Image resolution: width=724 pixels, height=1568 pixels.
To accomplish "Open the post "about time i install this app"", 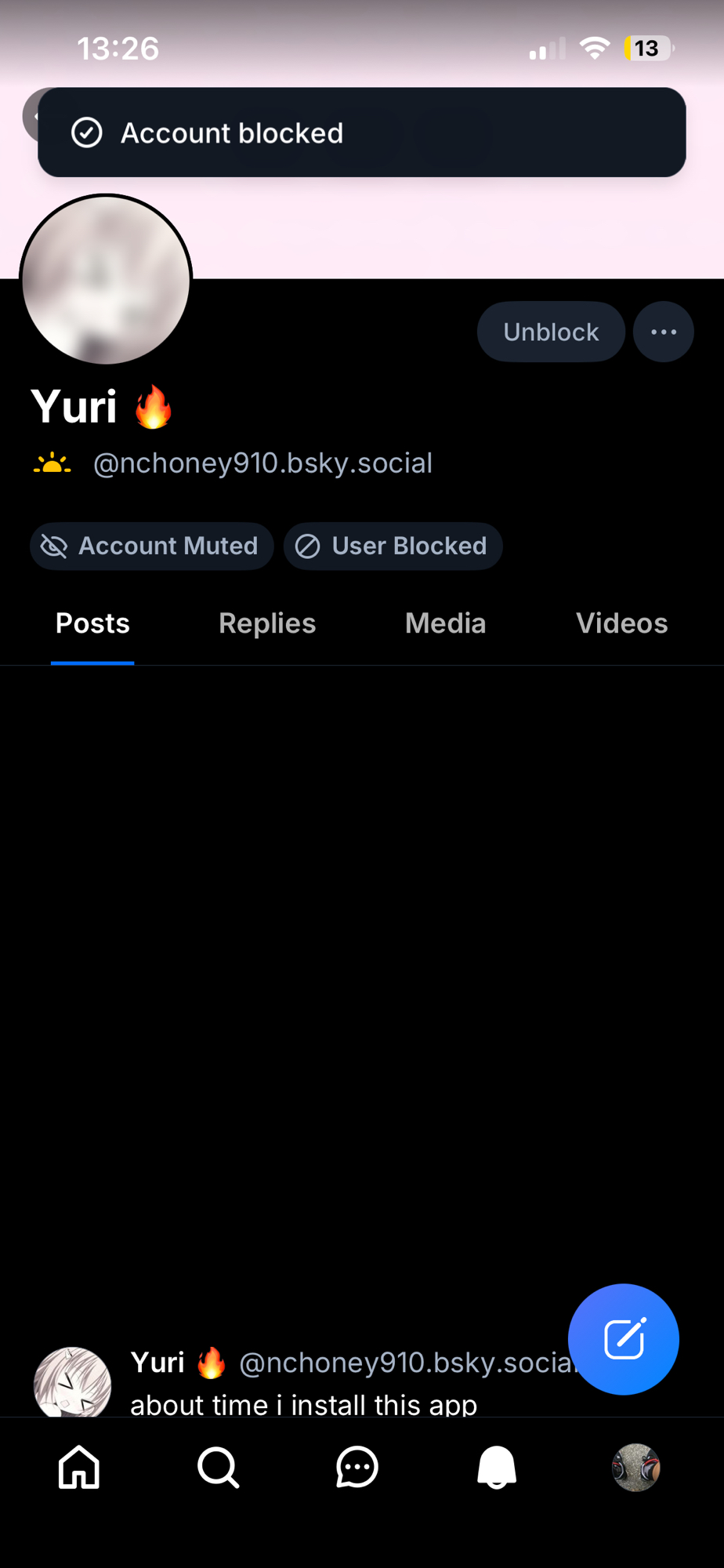I will click(x=303, y=1403).
